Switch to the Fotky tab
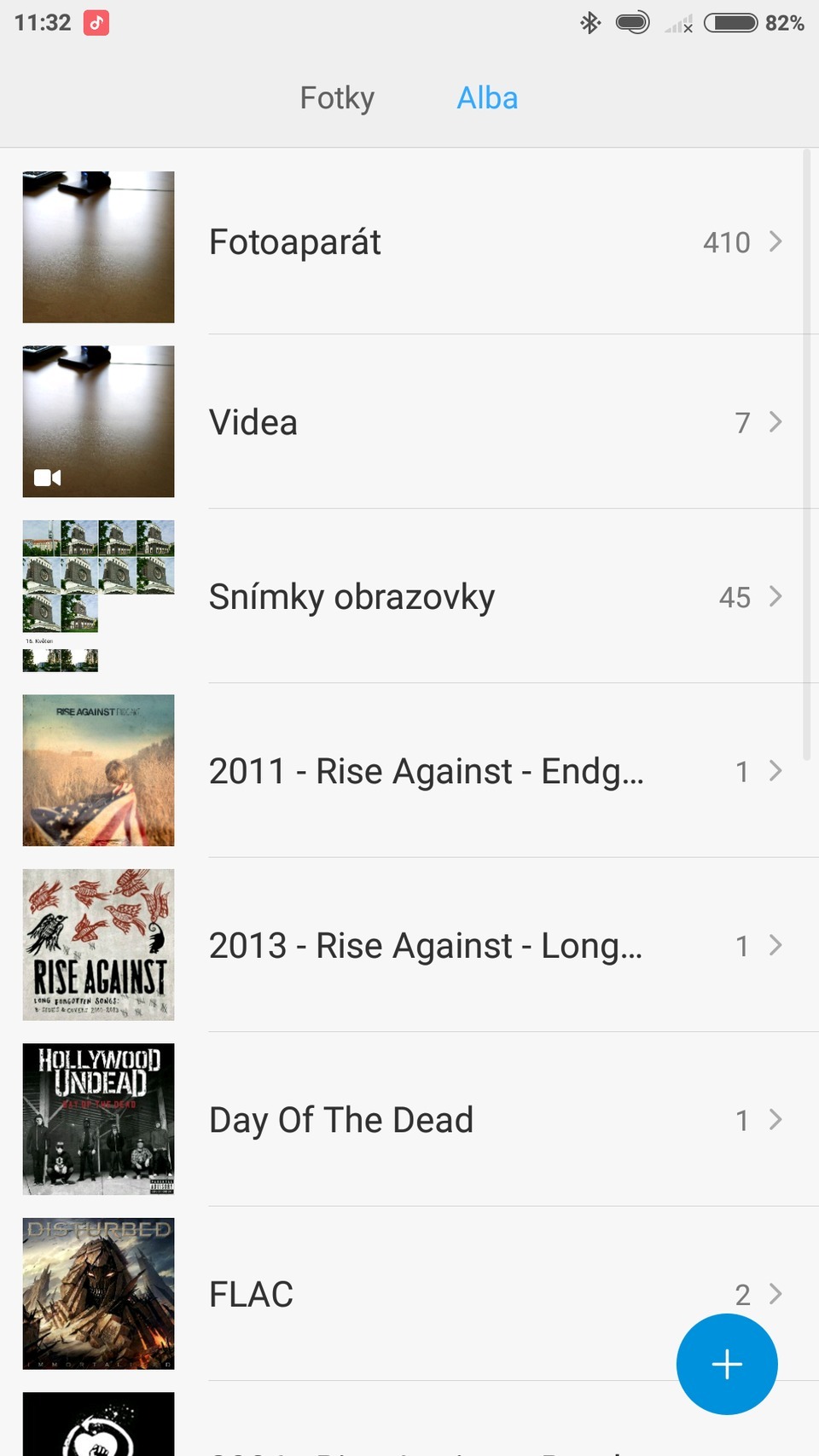 [337, 98]
